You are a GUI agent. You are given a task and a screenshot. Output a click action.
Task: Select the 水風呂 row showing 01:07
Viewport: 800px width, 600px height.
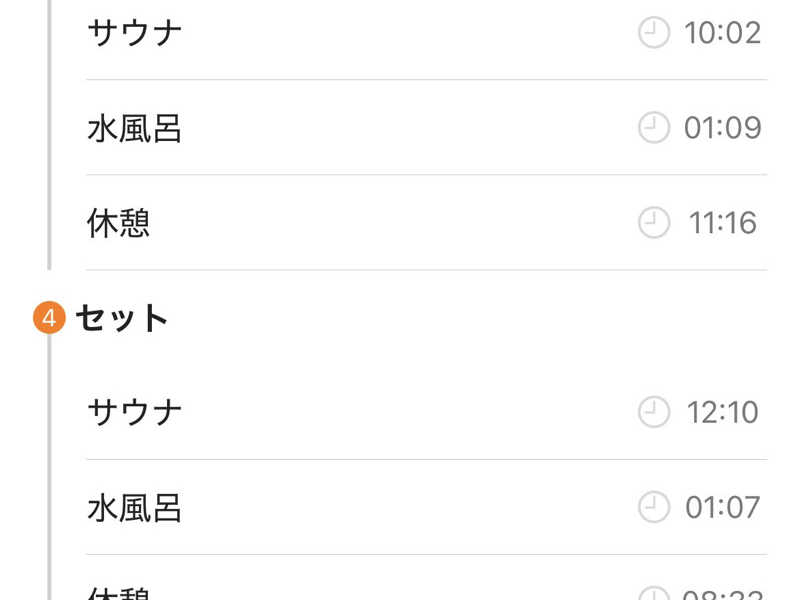click(x=426, y=508)
